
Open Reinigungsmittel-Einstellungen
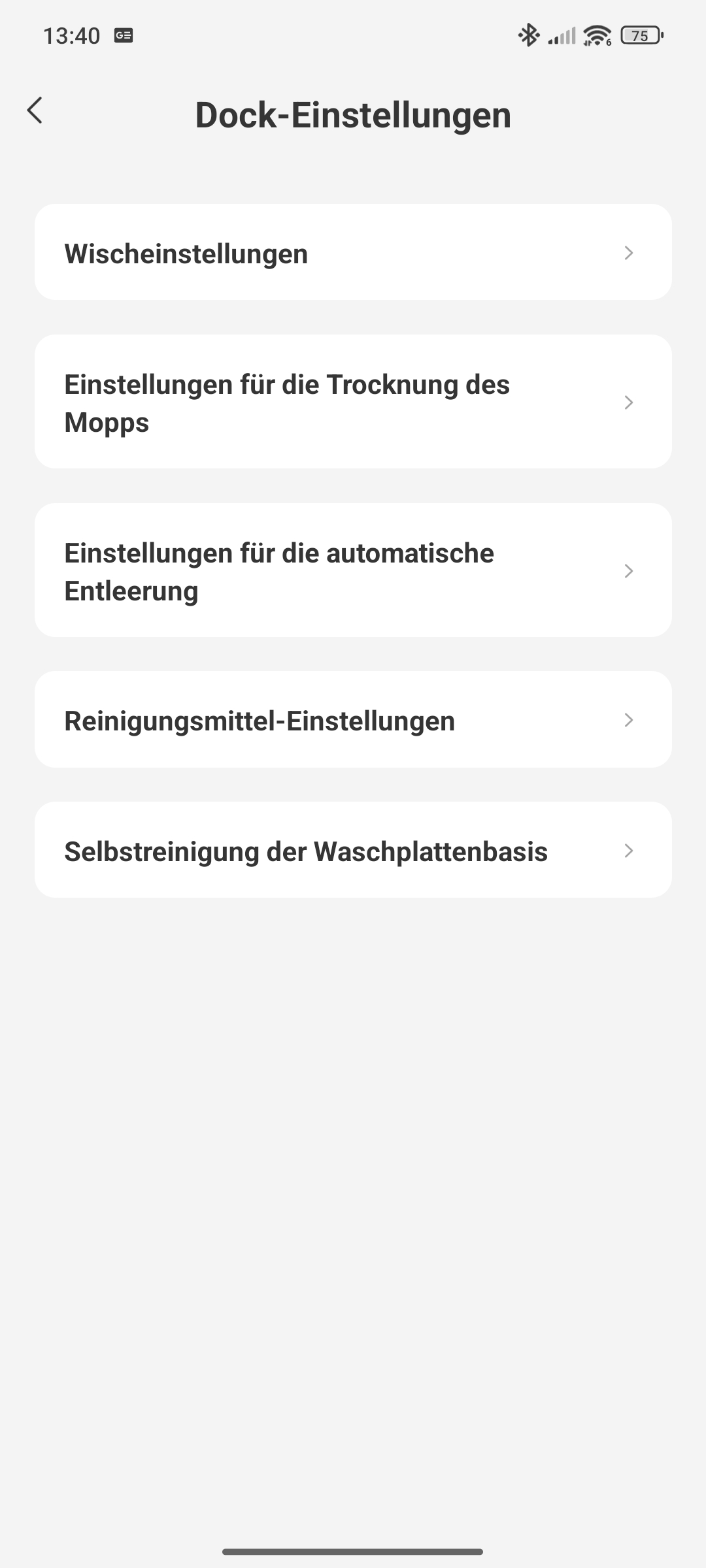click(353, 719)
